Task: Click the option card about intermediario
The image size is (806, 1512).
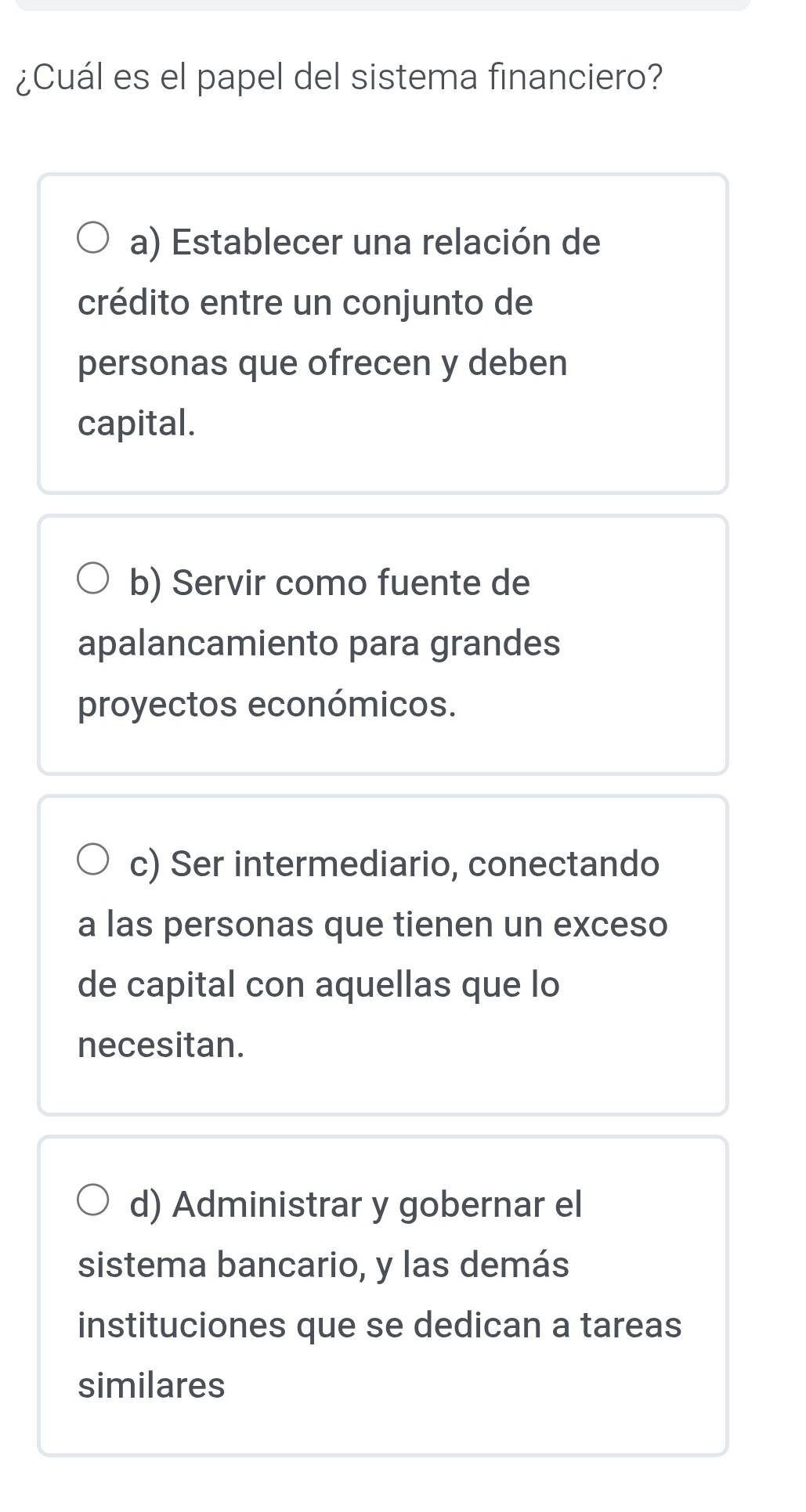Action: (383, 954)
